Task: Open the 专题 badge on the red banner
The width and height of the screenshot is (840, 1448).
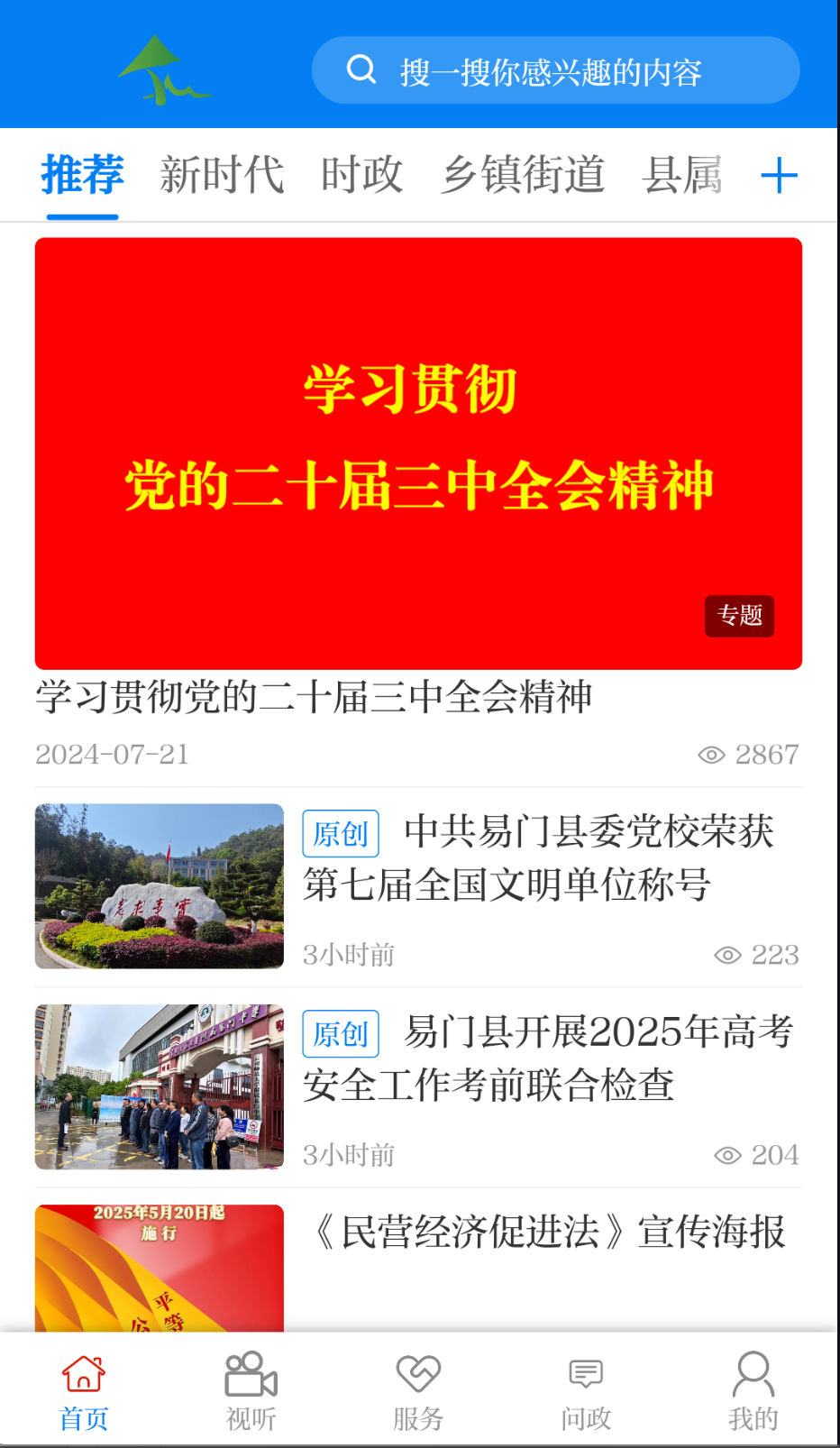Action: pos(739,617)
